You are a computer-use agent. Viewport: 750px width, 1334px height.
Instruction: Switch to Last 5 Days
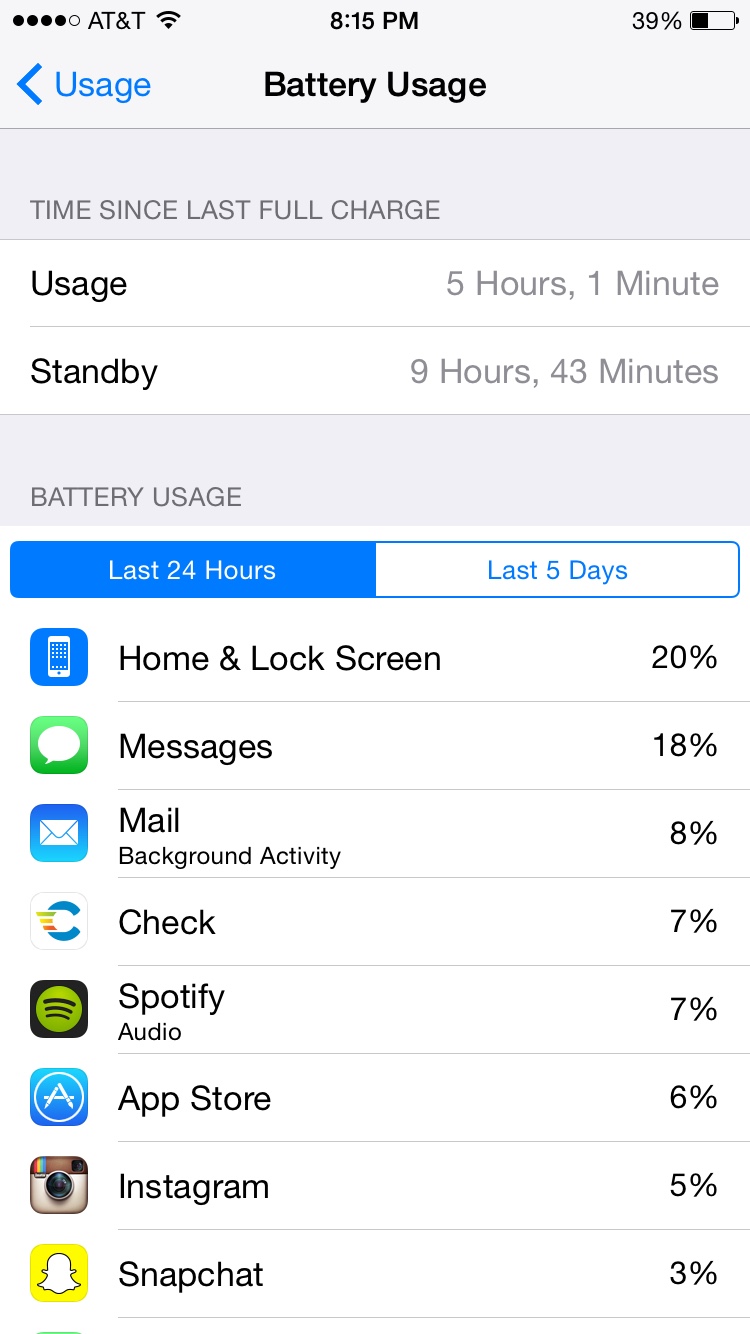point(557,570)
